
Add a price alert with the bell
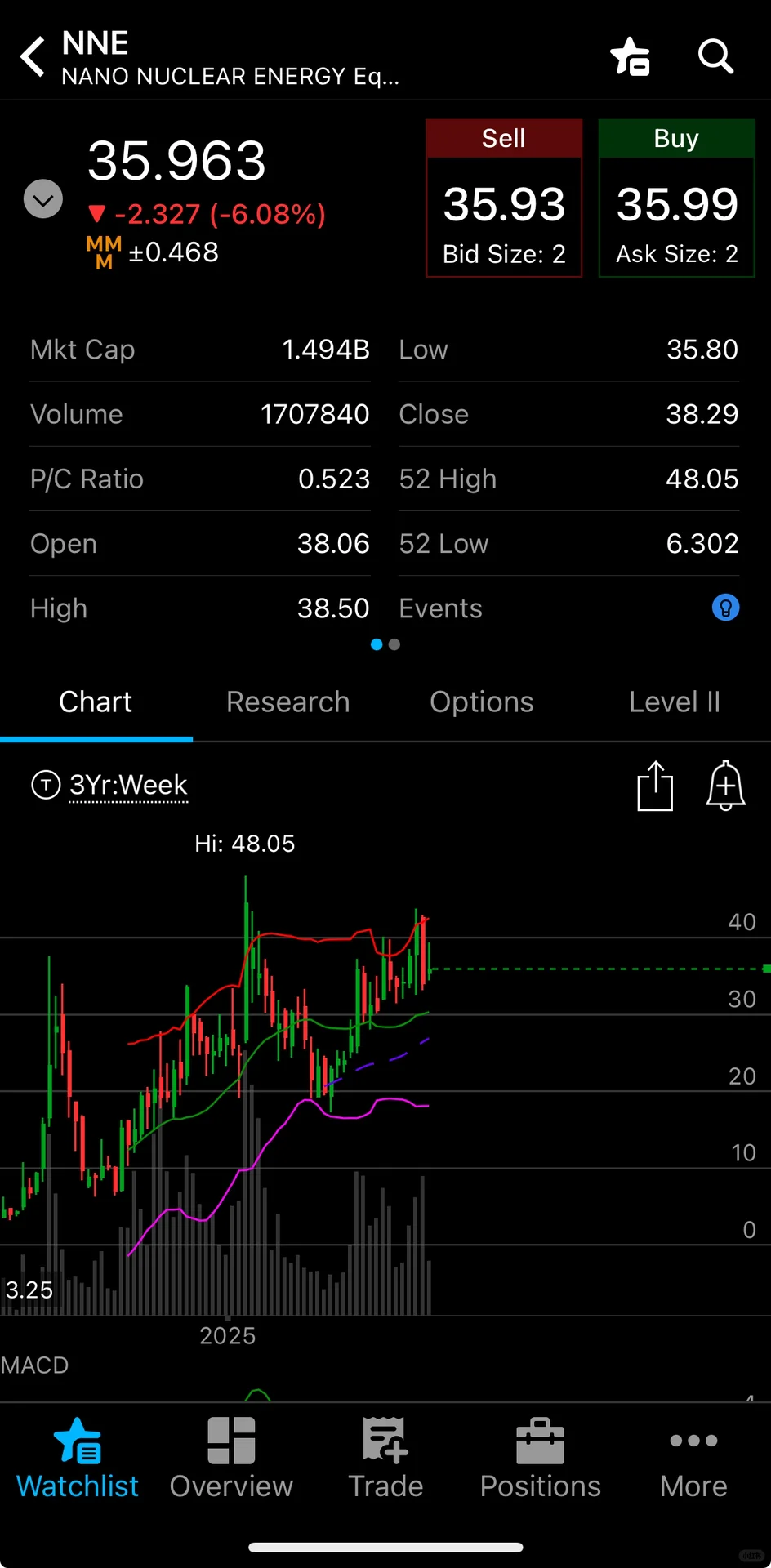[x=725, y=786]
